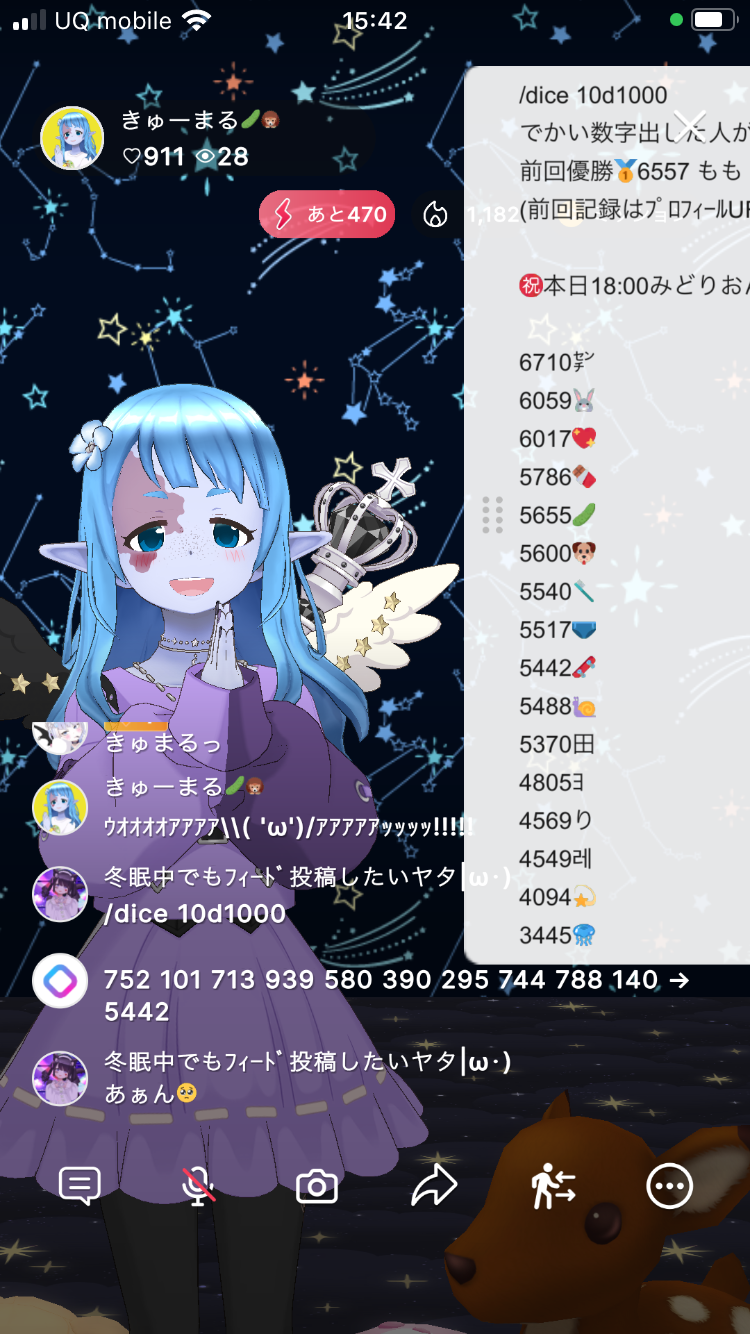Open the comment input icon
Screen dimensions: 750x1334
click(x=79, y=1186)
